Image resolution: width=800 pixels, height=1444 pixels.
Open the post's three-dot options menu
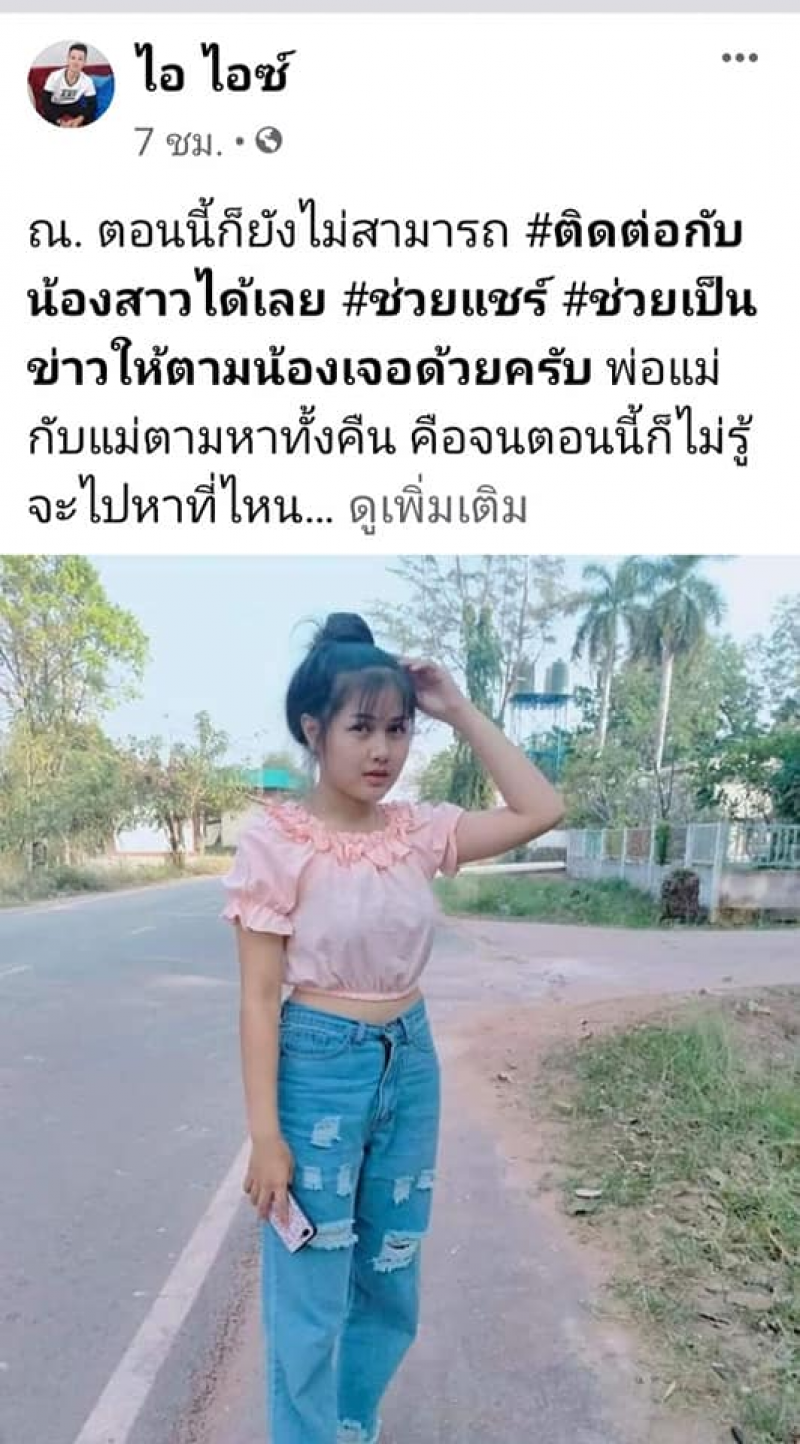(739, 58)
